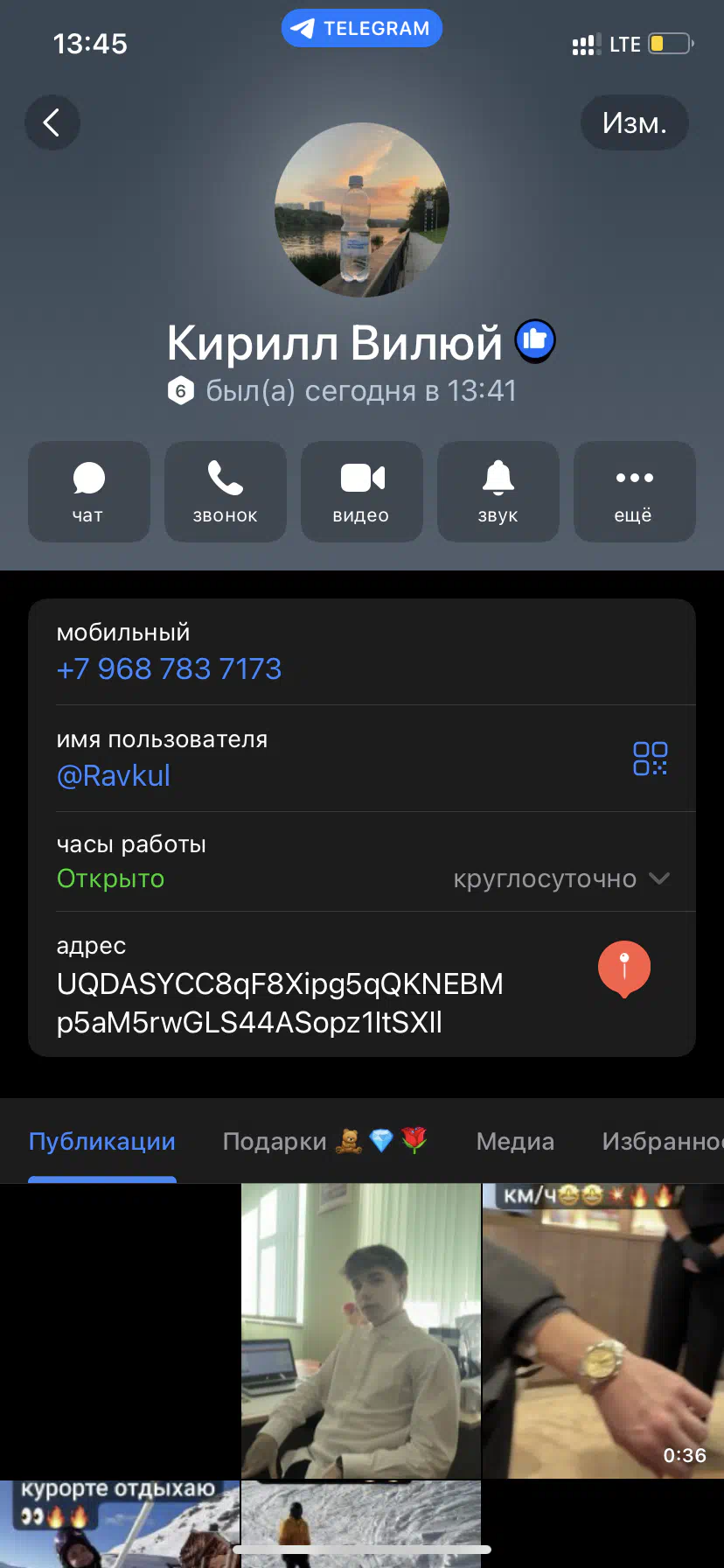Mute notifications with the звук button
Image resolution: width=724 pixels, height=1568 pixels.
click(x=498, y=492)
